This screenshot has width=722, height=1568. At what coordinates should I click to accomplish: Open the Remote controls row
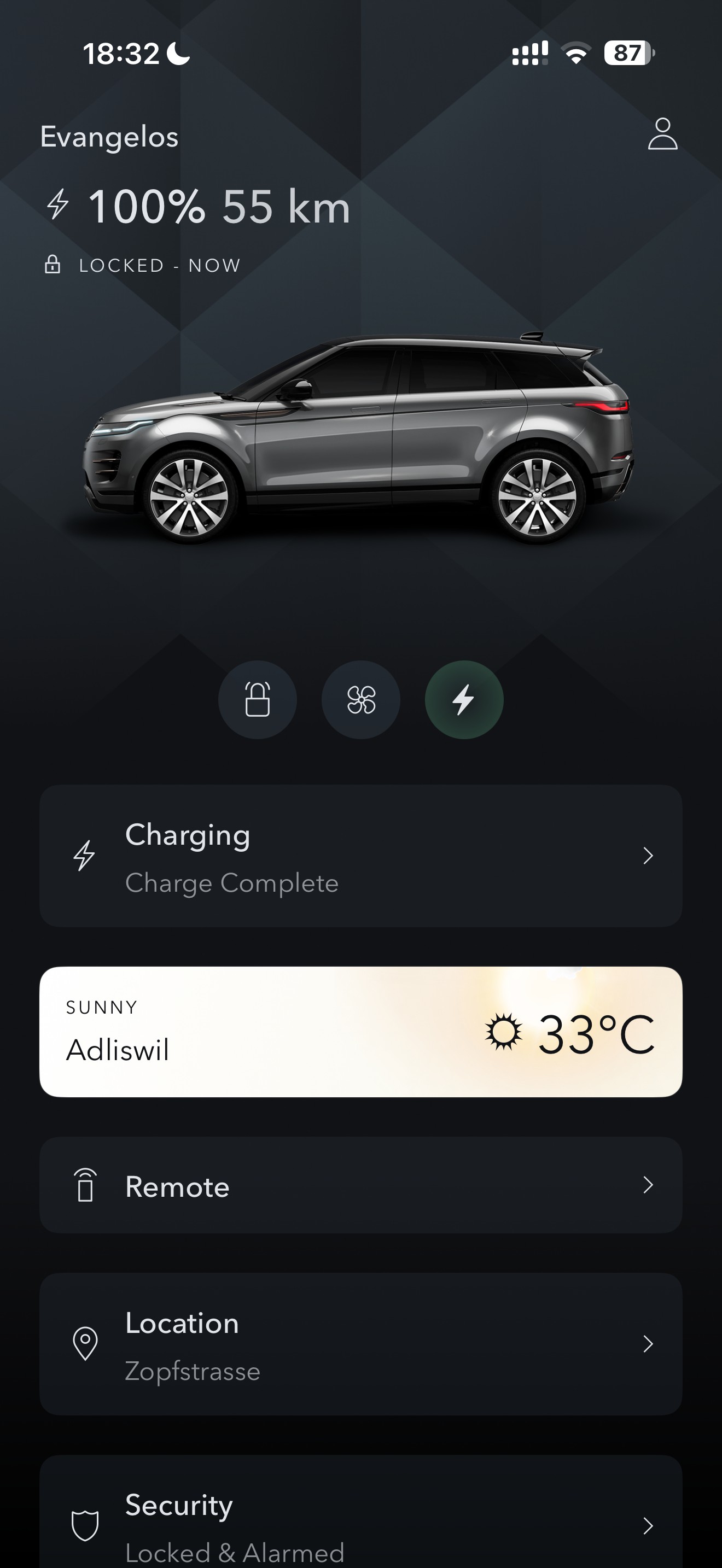[x=361, y=1185]
